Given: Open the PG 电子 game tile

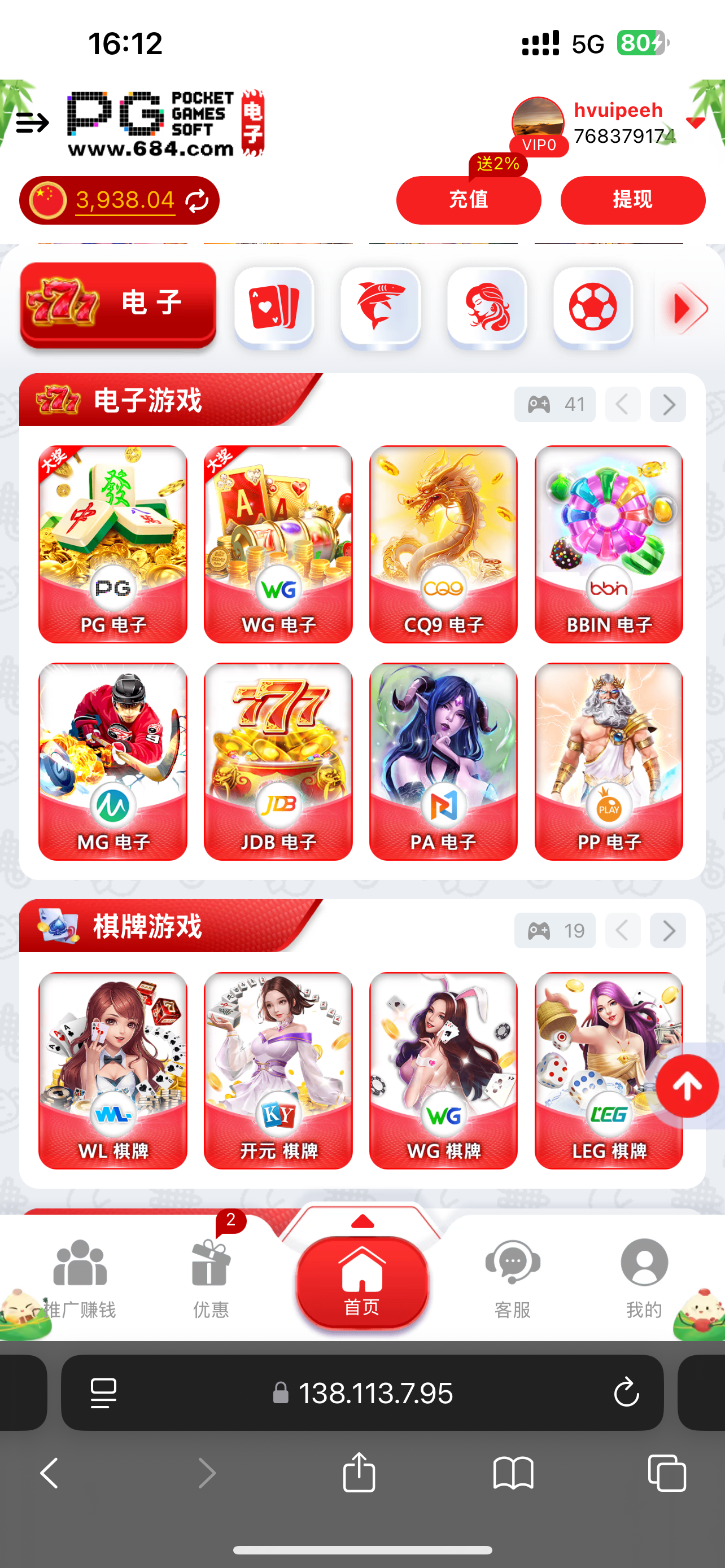Looking at the screenshot, I should (x=112, y=544).
